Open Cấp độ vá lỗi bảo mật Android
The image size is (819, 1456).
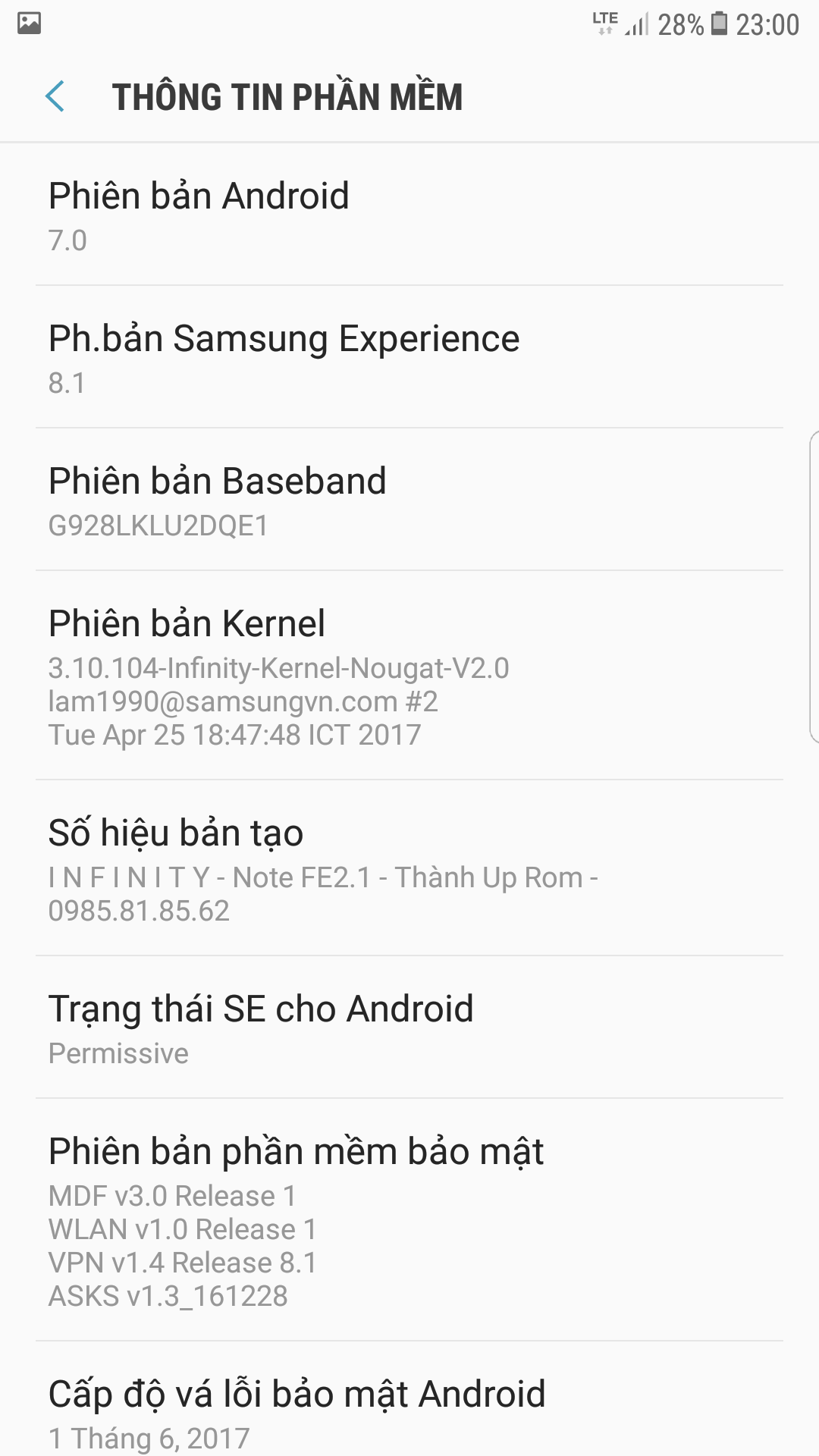(409, 1399)
